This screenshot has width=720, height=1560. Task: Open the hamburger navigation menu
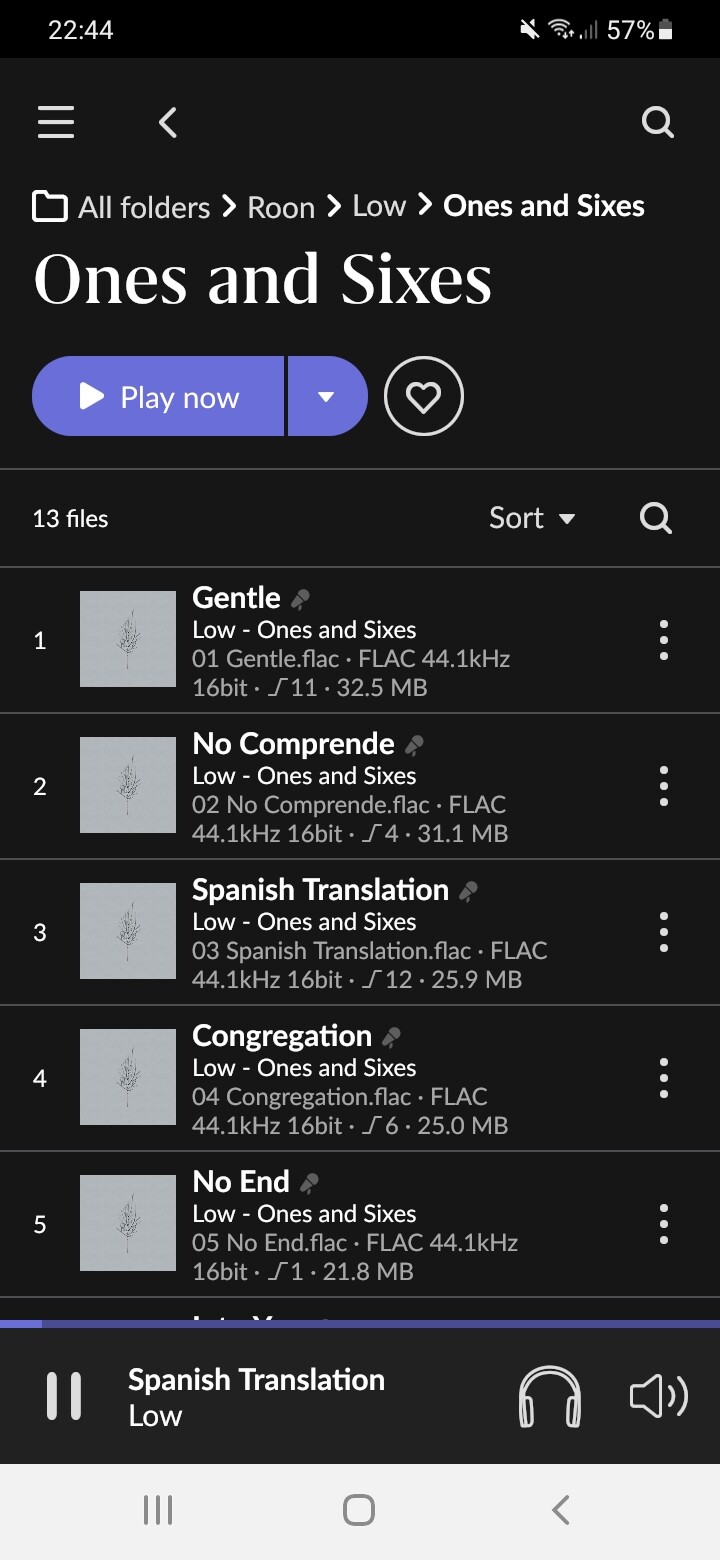pos(56,122)
